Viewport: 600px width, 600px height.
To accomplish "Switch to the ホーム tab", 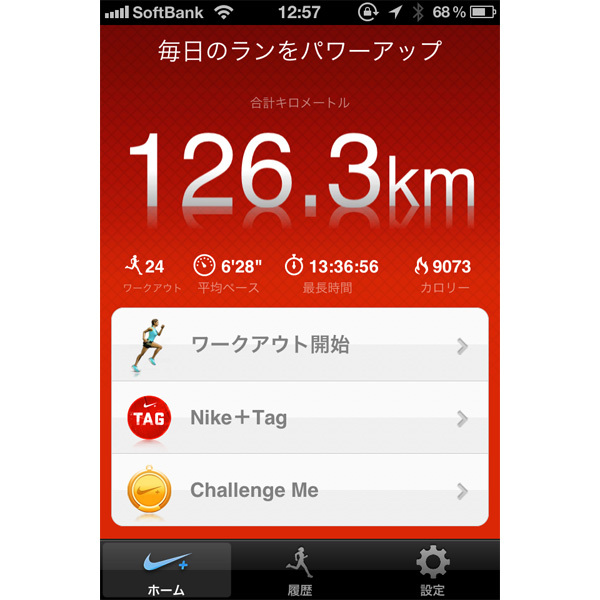I will coord(166,571).
